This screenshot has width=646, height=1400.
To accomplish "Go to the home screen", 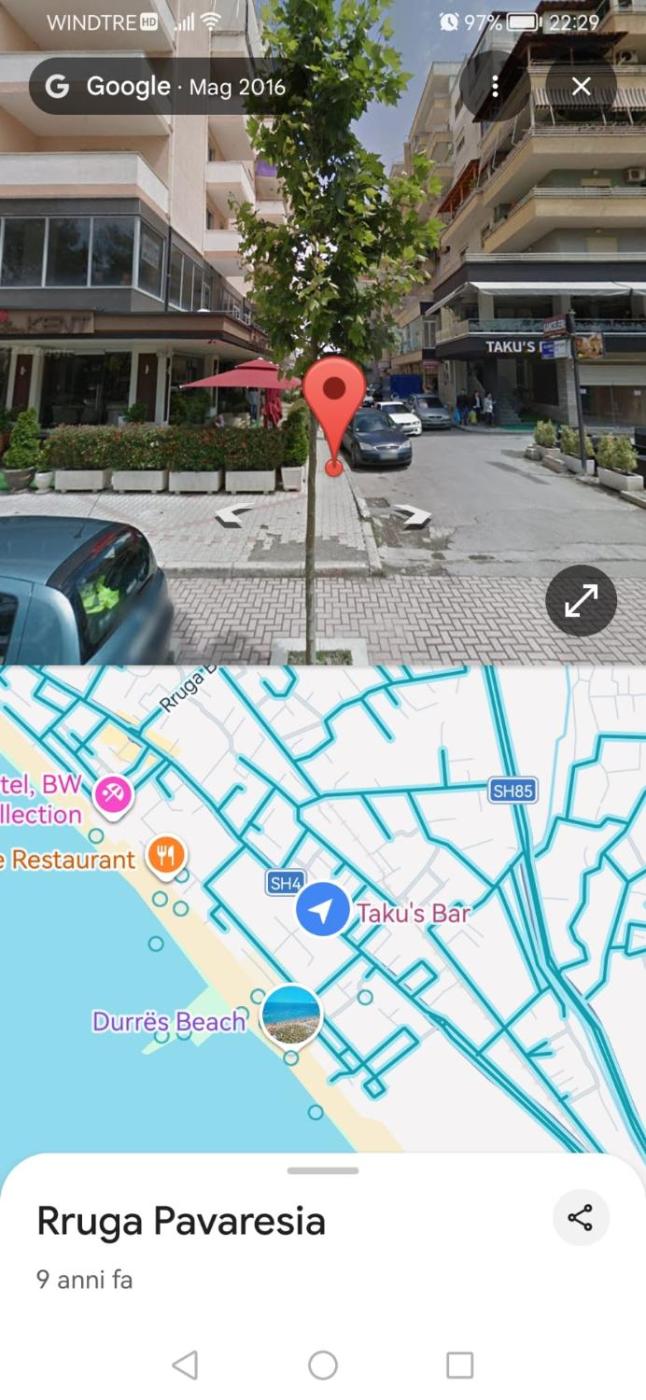I will (x=323, y=1365).
